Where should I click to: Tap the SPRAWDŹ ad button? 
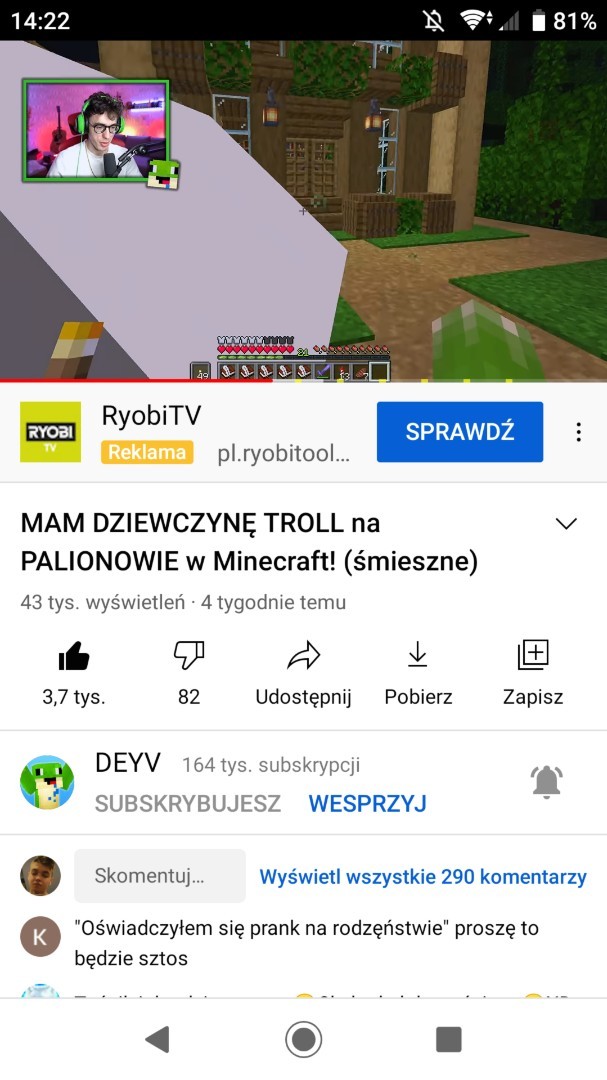(x=459, y=432)
